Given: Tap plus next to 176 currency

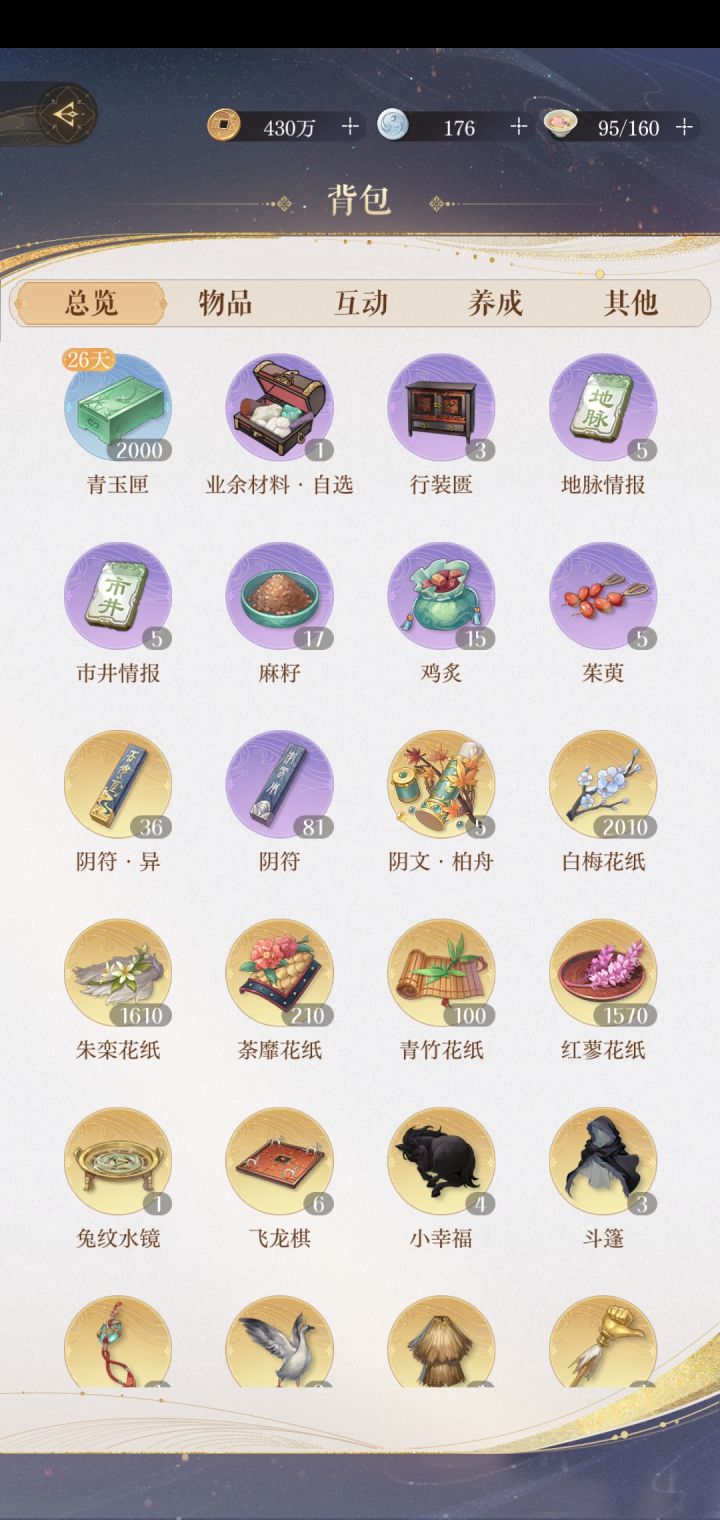Looking at the screenshot, I should point(518,127).
